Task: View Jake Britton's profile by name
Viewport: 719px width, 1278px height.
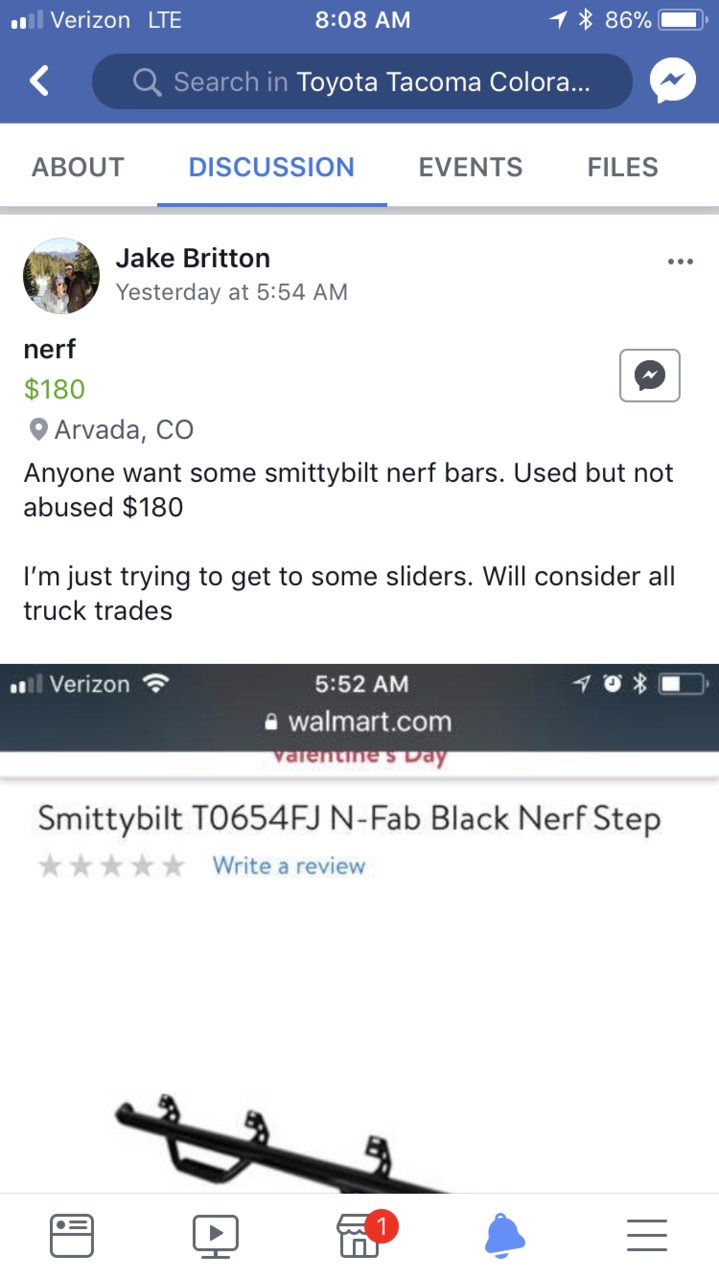Action: 193,258
